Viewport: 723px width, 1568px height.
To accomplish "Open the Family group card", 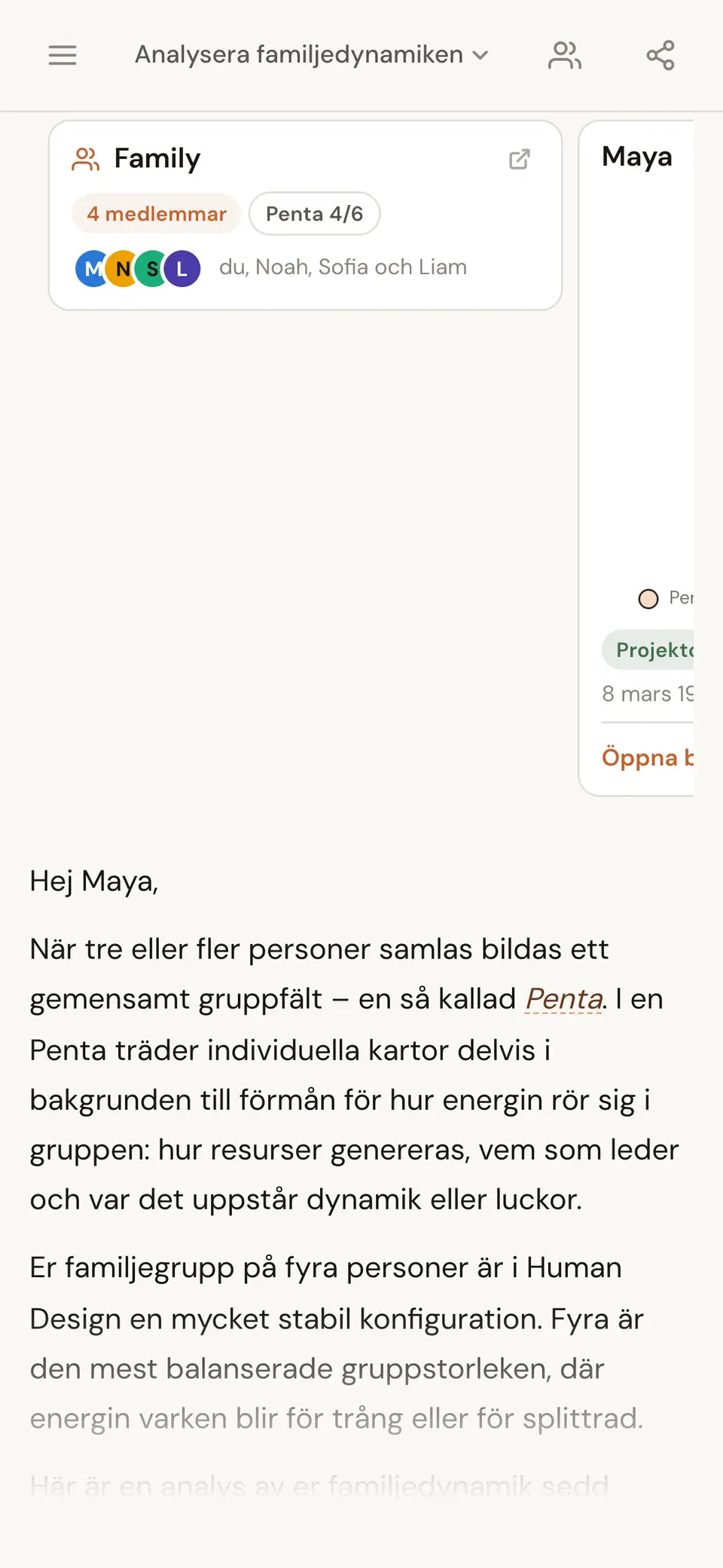I will [305, 215].
